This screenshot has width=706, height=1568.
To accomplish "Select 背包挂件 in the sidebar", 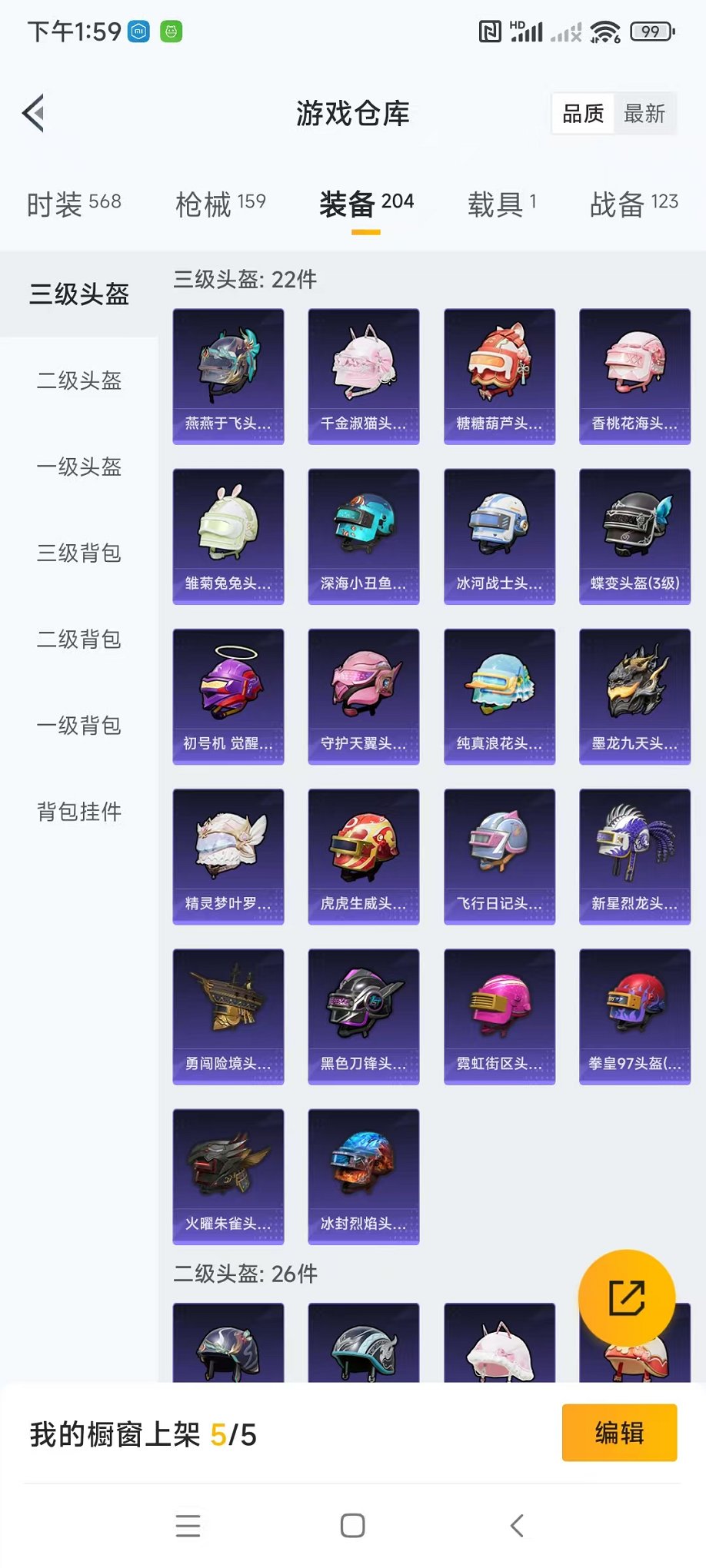I will 79,812.
